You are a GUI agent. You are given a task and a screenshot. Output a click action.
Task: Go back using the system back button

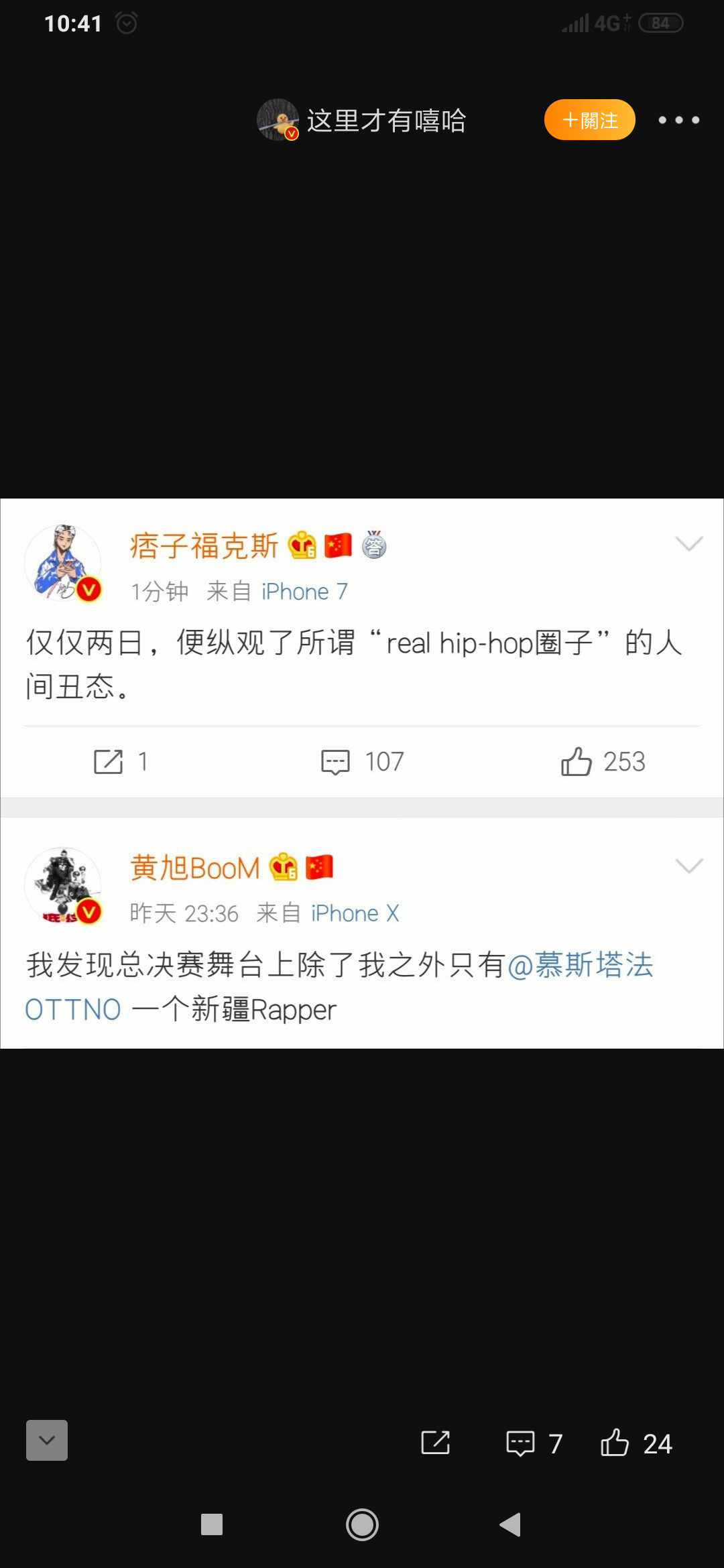[x=511, y=1524]
